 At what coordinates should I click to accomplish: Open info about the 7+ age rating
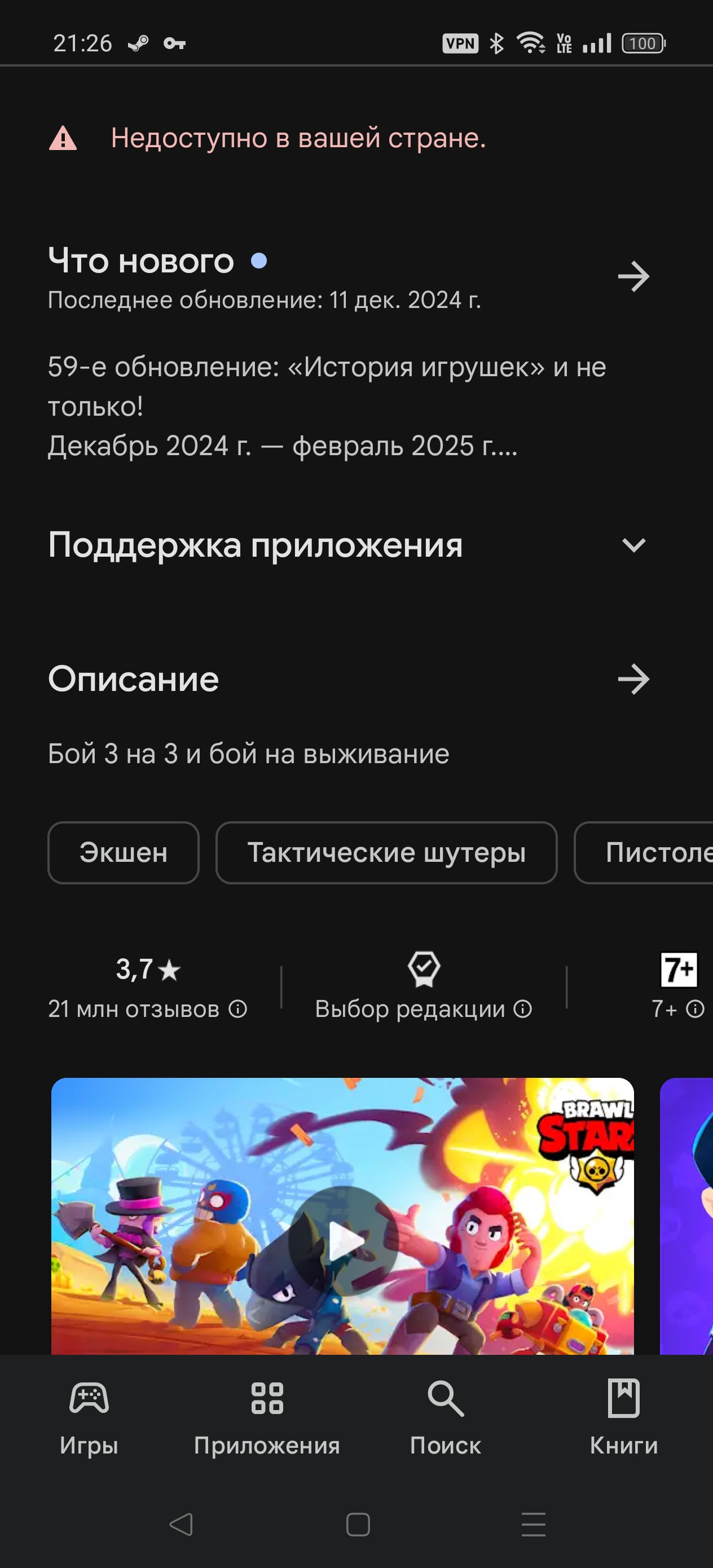[x=695, y=1009]
